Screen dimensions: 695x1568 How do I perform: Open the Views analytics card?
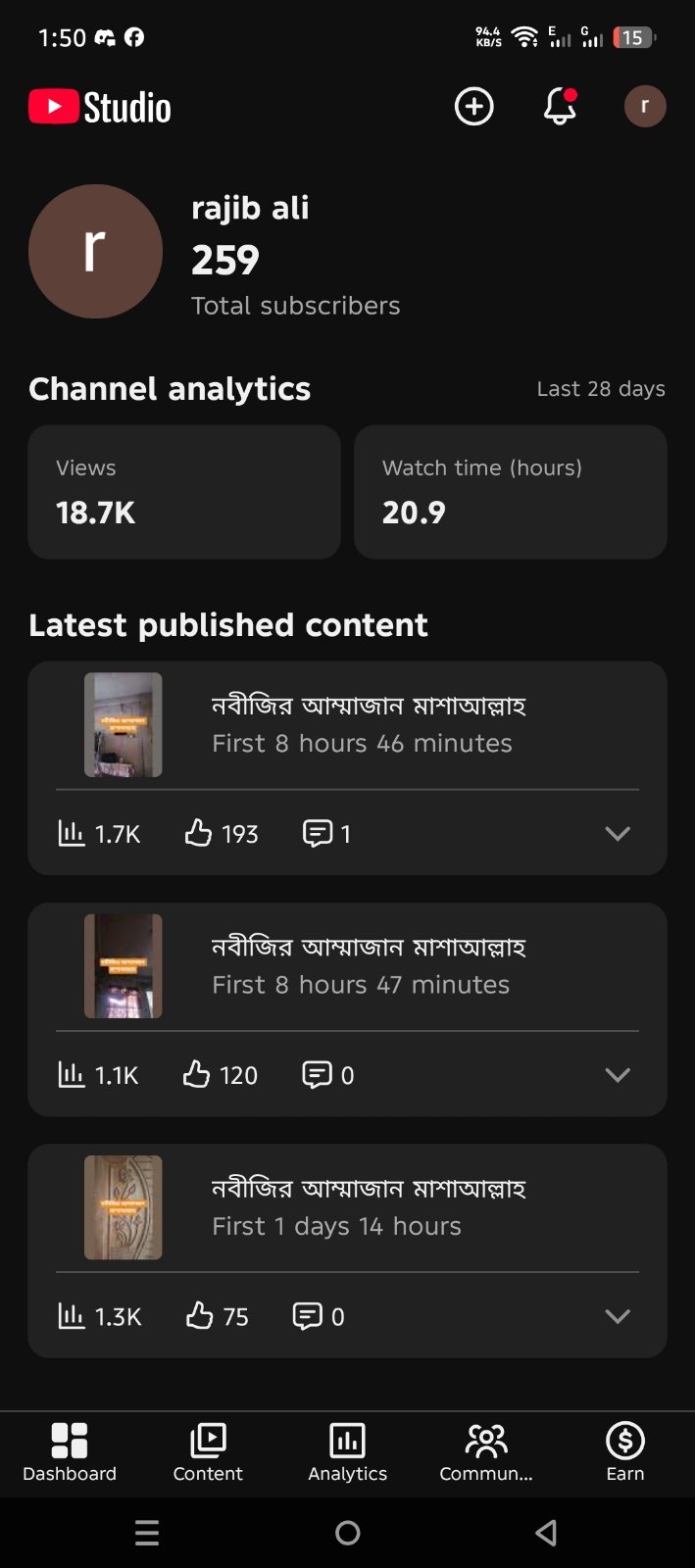coord(184,492)
